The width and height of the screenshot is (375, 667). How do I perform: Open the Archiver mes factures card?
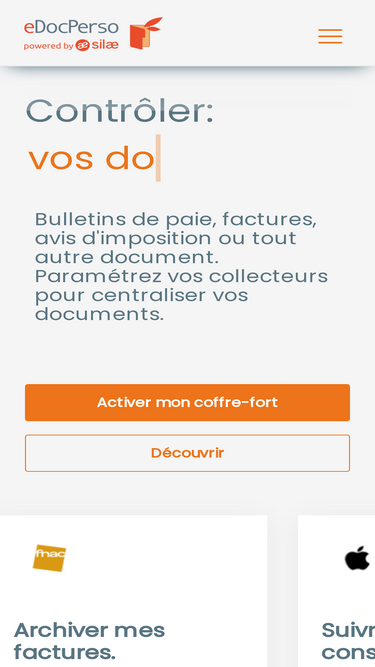click(x=134, y=591)
